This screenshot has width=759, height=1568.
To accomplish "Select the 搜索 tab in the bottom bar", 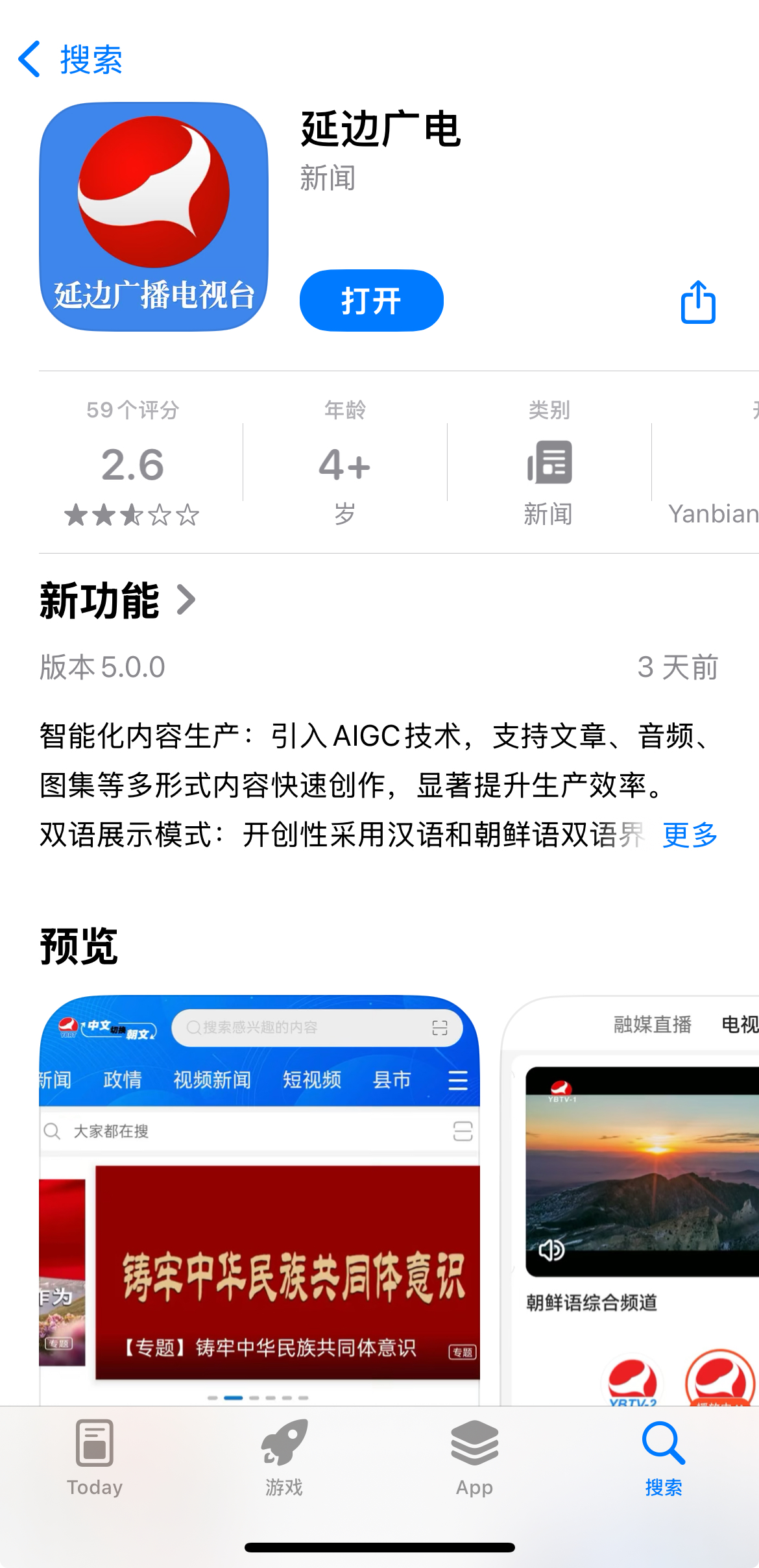I will [x=664, y=1458].
